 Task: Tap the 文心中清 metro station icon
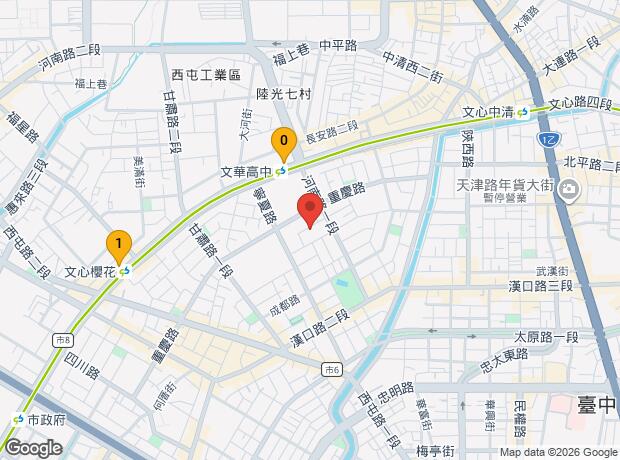(x=522, y=113)
